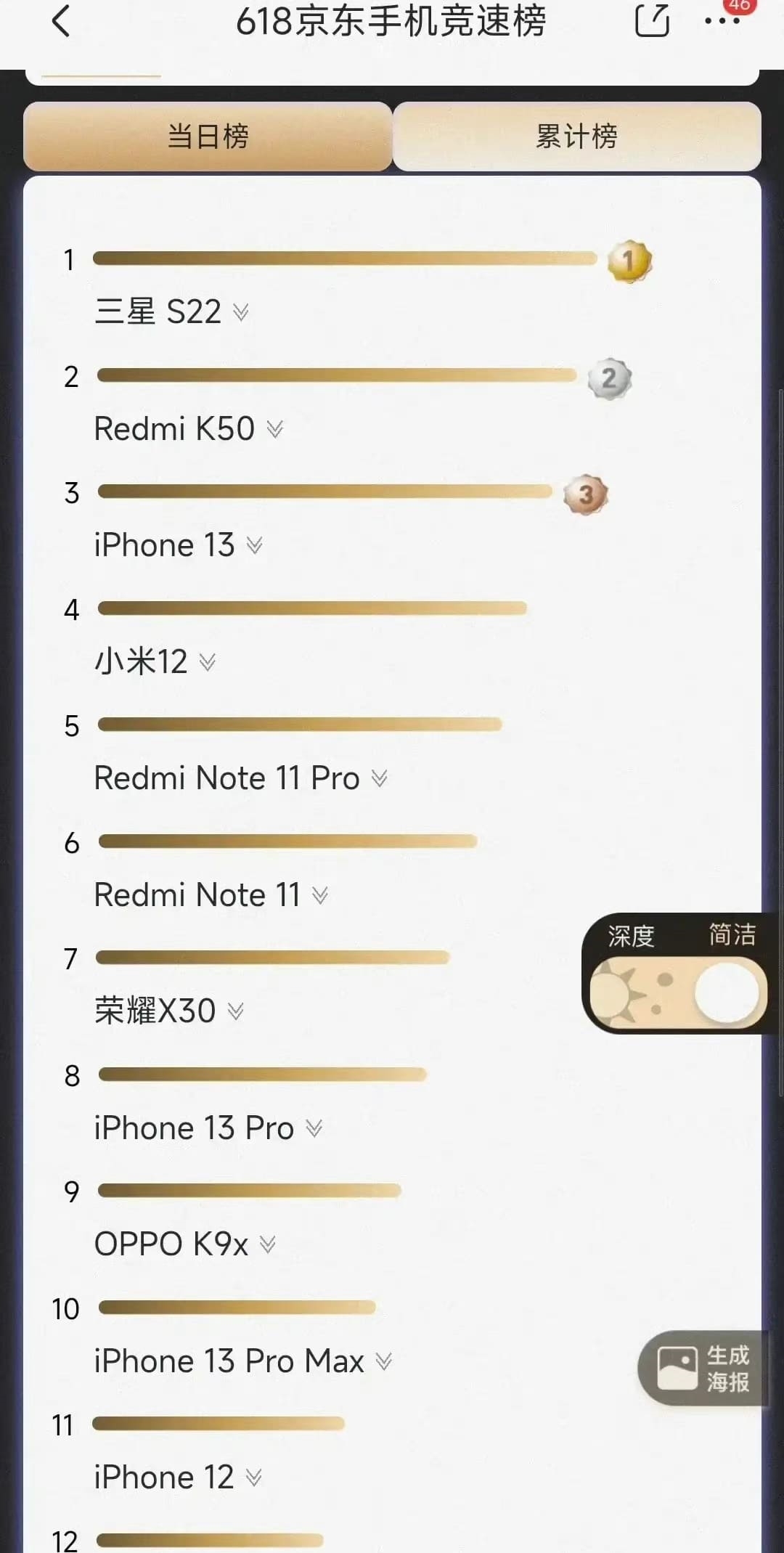This screenshot has width=784, height=1553.
Task: Select the 当日榜 tab
Action: click(208, 136)
